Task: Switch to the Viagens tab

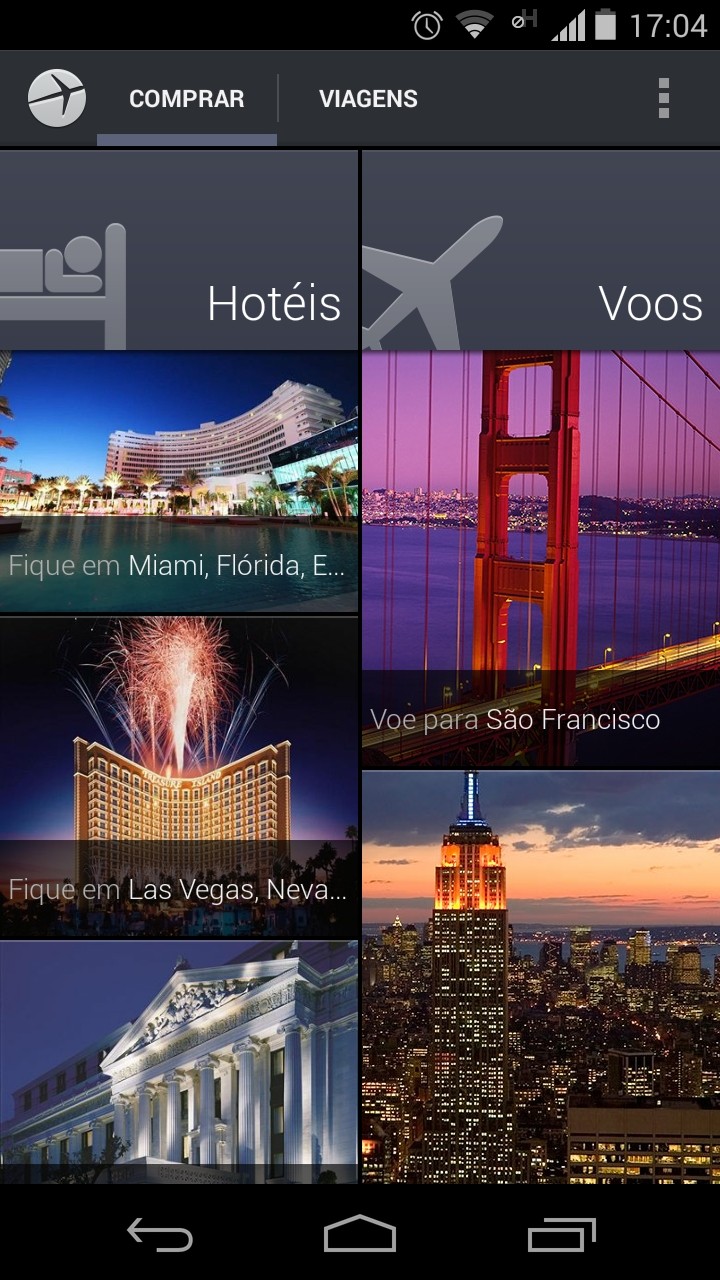Action: coord(368,99)
